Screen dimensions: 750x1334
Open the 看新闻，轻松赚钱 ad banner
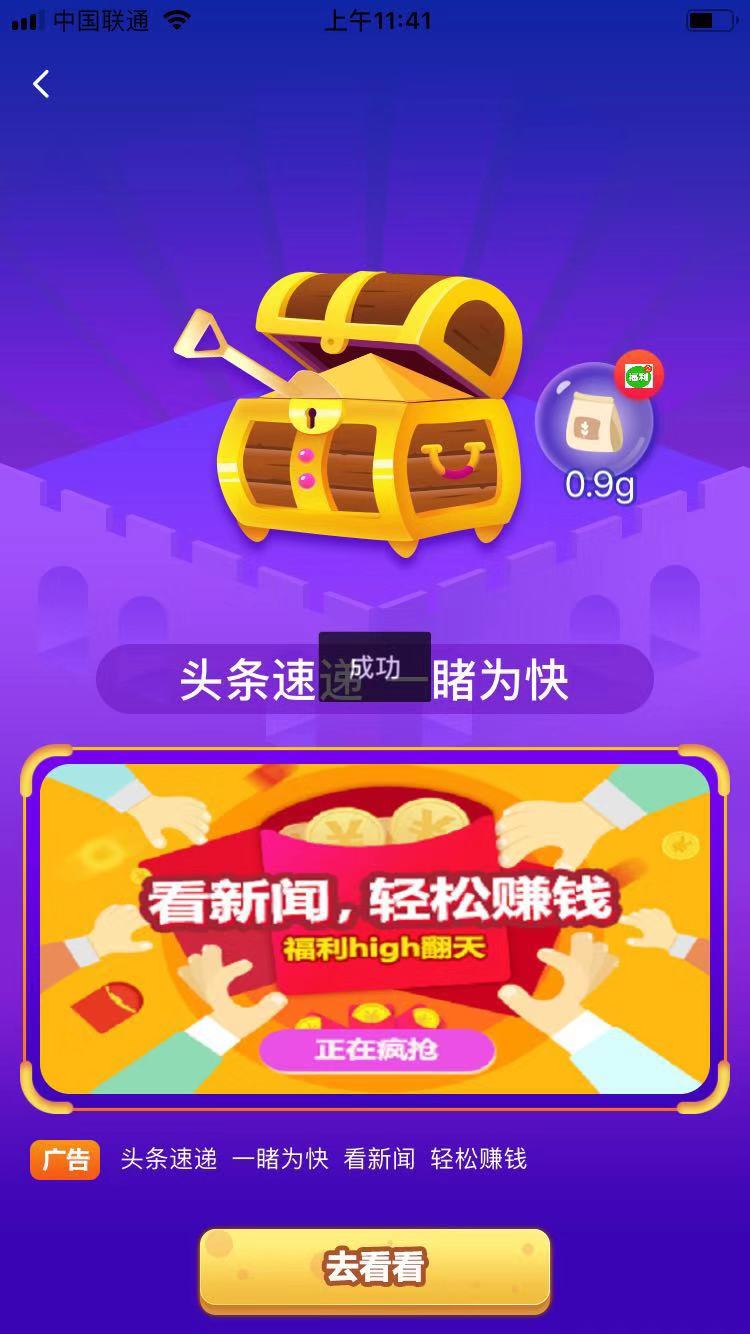point(375,928)
